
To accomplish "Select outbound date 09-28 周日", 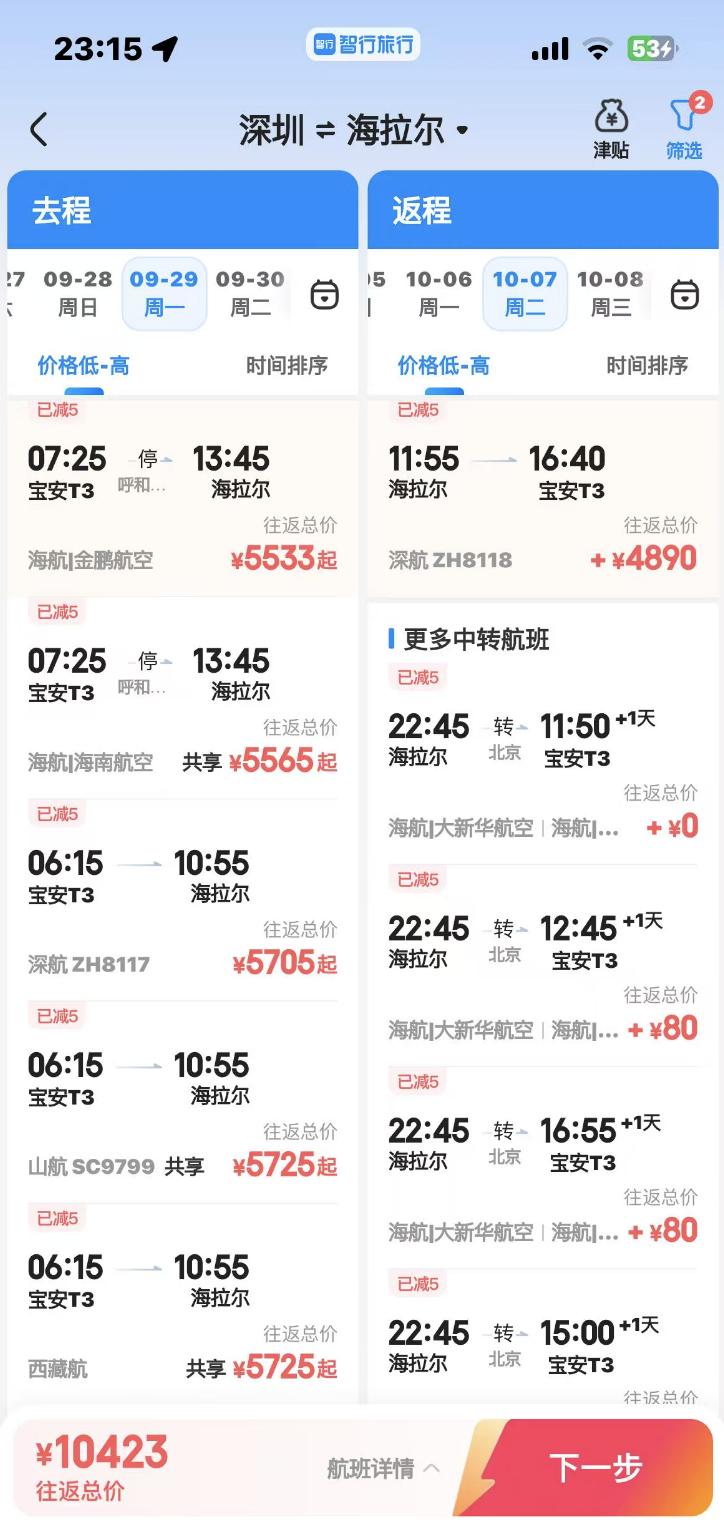I will point(78,293).
